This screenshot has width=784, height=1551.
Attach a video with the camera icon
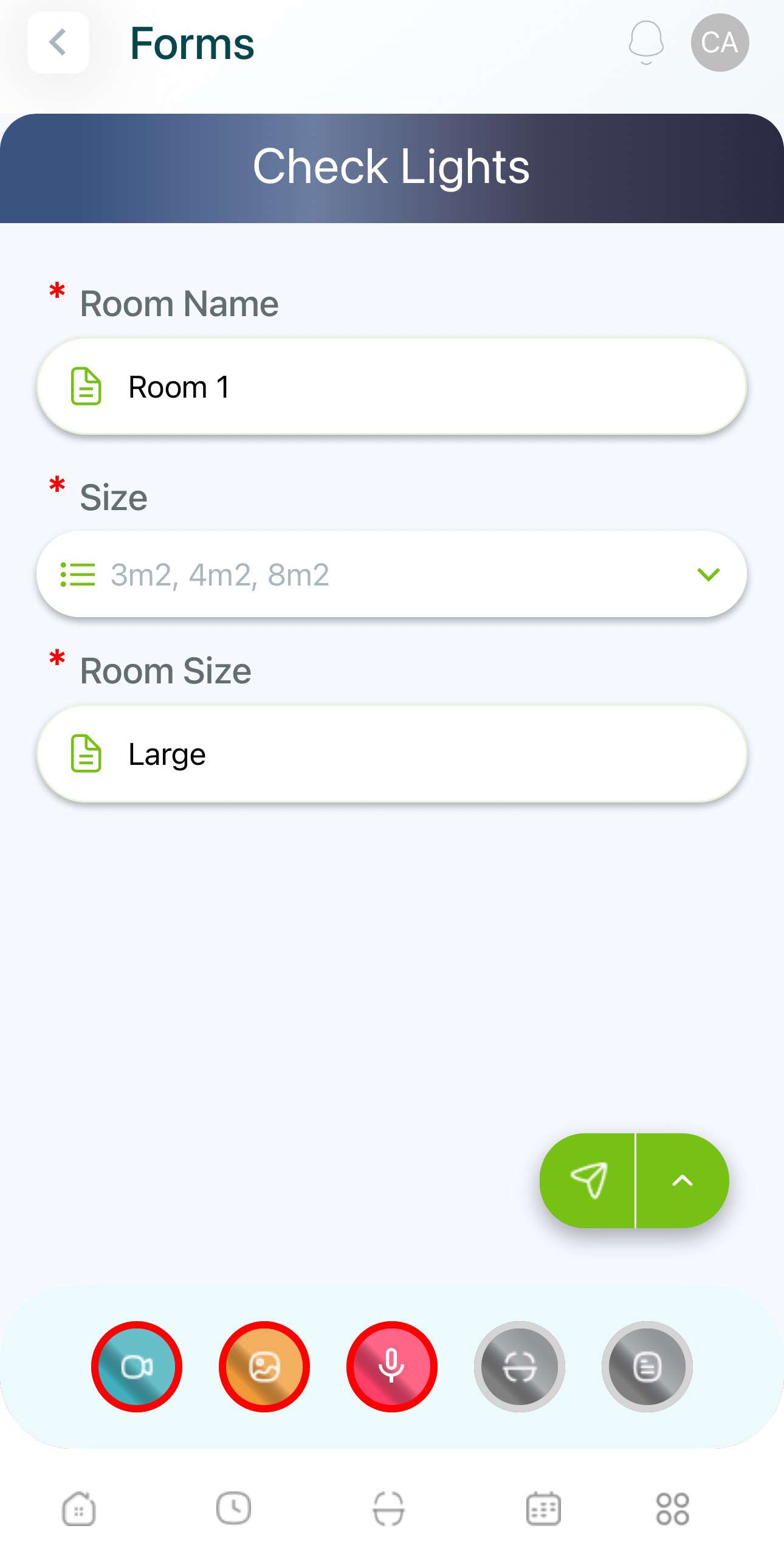coord(137,1367)
